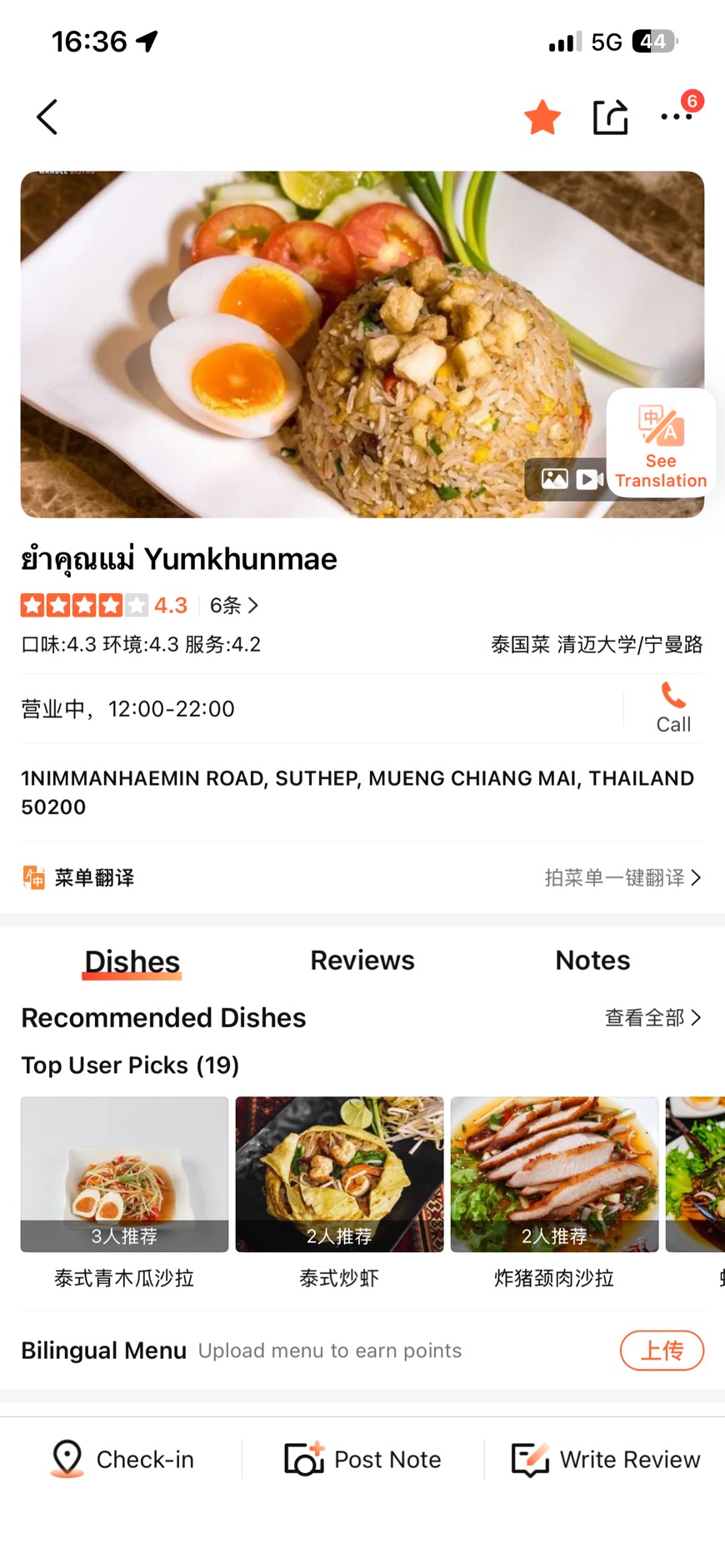Open the share options
The width and height of the screenshot is (725, 1568).
(611, 117)
